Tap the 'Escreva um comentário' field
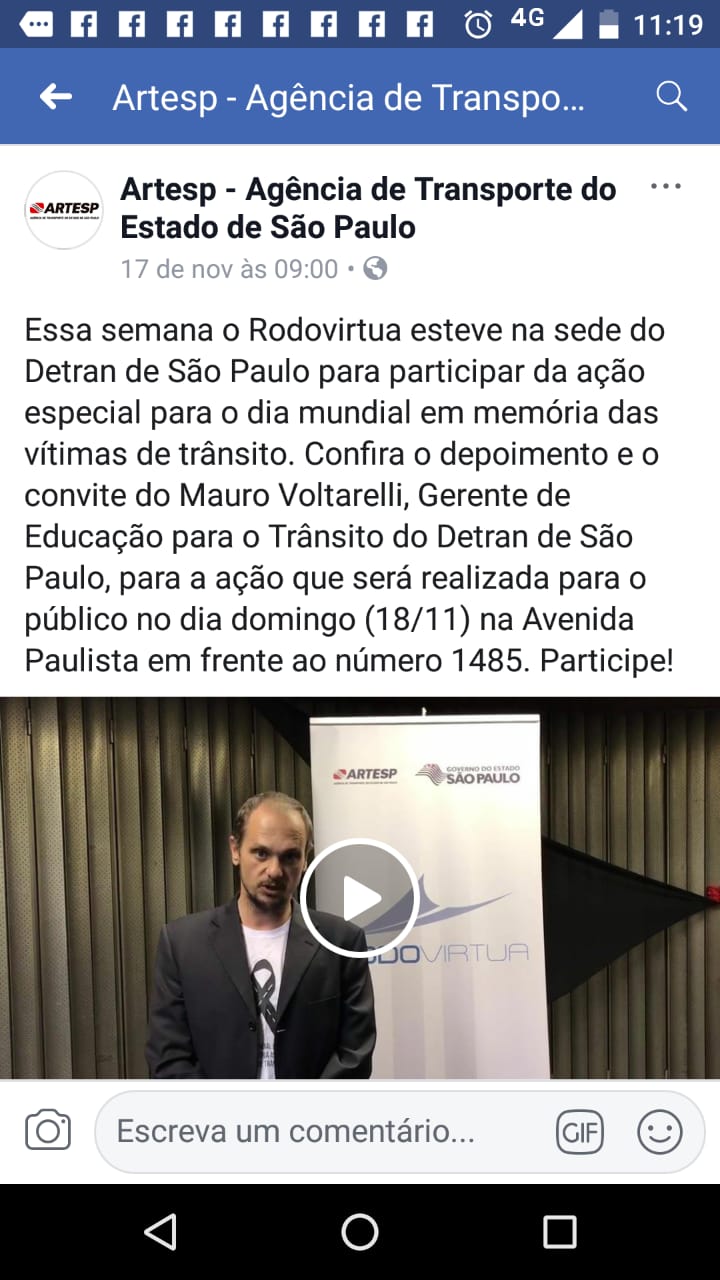 click(320, 1131)
